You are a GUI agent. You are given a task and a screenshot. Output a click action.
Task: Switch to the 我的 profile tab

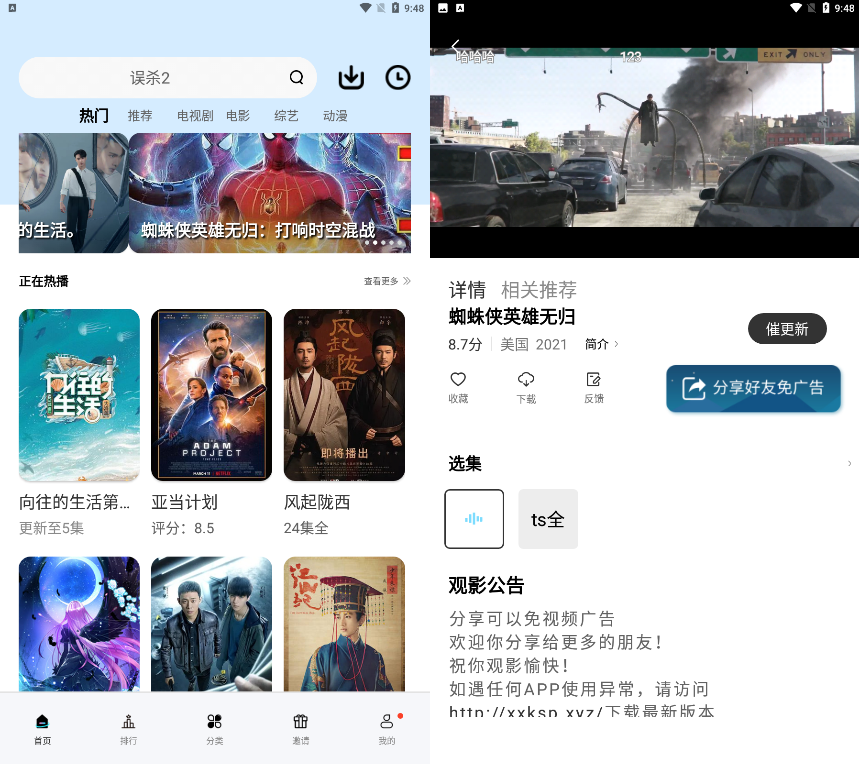pos(387,727)
